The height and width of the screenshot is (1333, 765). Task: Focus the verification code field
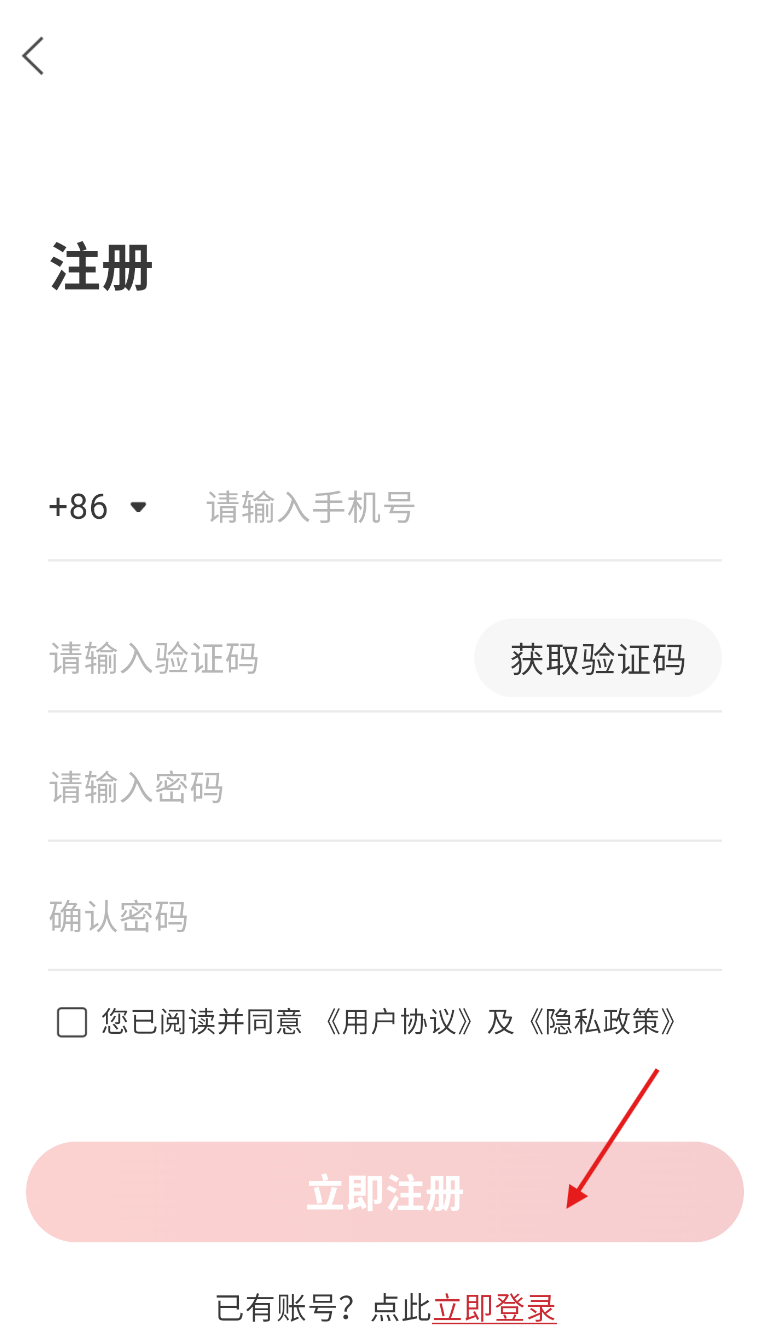tap(250, 659)
